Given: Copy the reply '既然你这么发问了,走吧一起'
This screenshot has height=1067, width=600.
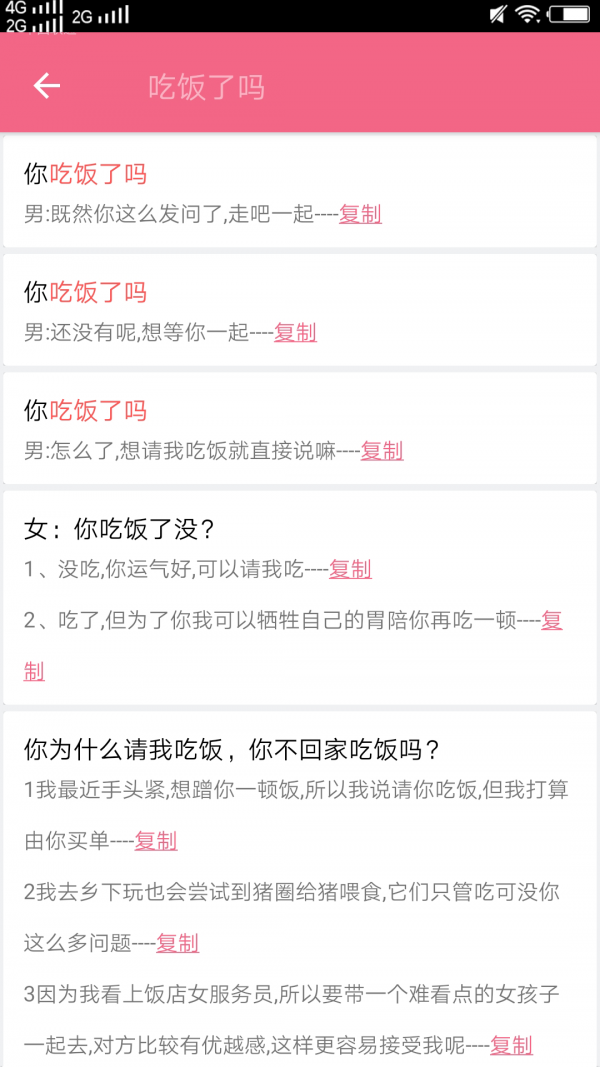Looking at the screenshot, I should 360,214.
